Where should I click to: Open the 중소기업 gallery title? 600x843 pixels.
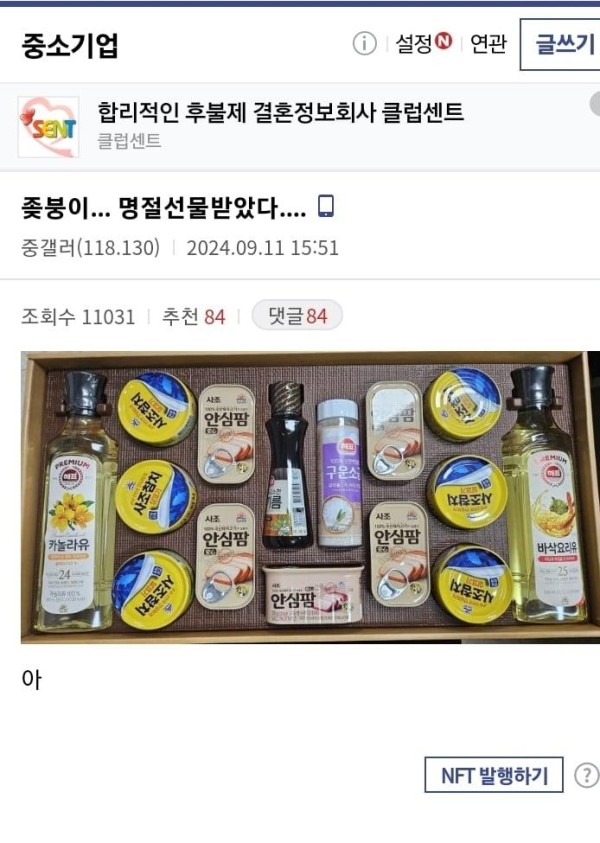[x=70, y=45]
